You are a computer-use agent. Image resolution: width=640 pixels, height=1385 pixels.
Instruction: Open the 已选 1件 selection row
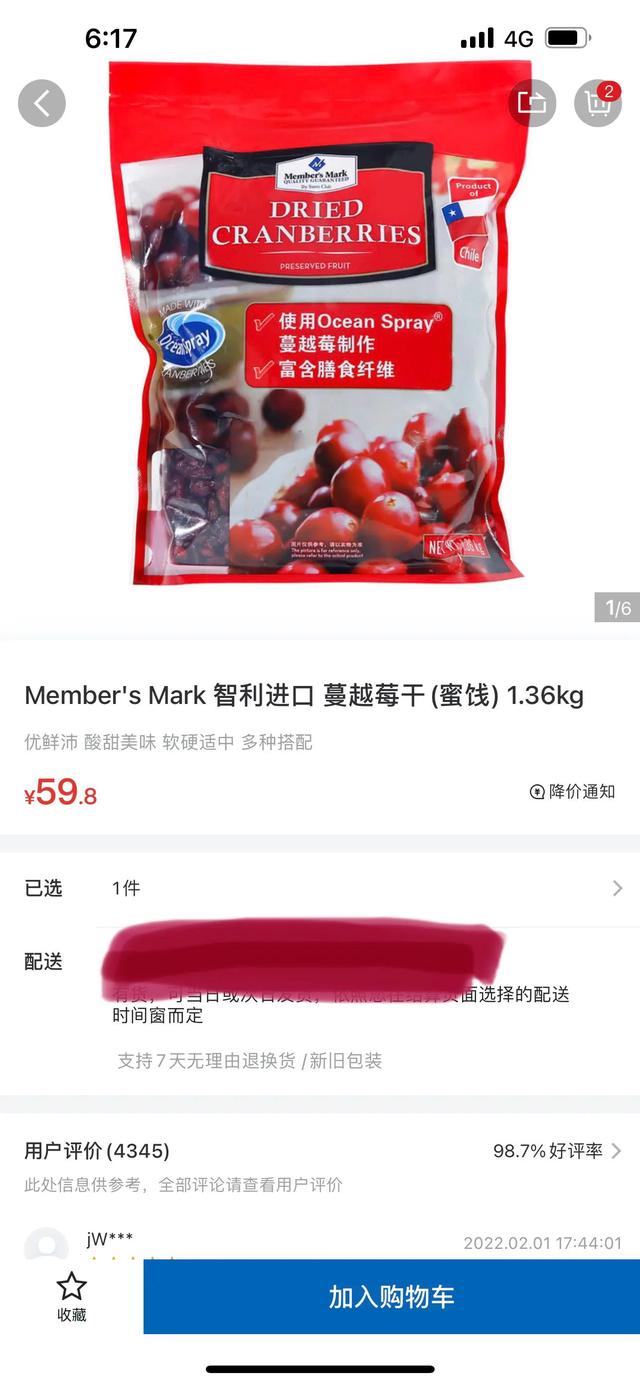320,888
